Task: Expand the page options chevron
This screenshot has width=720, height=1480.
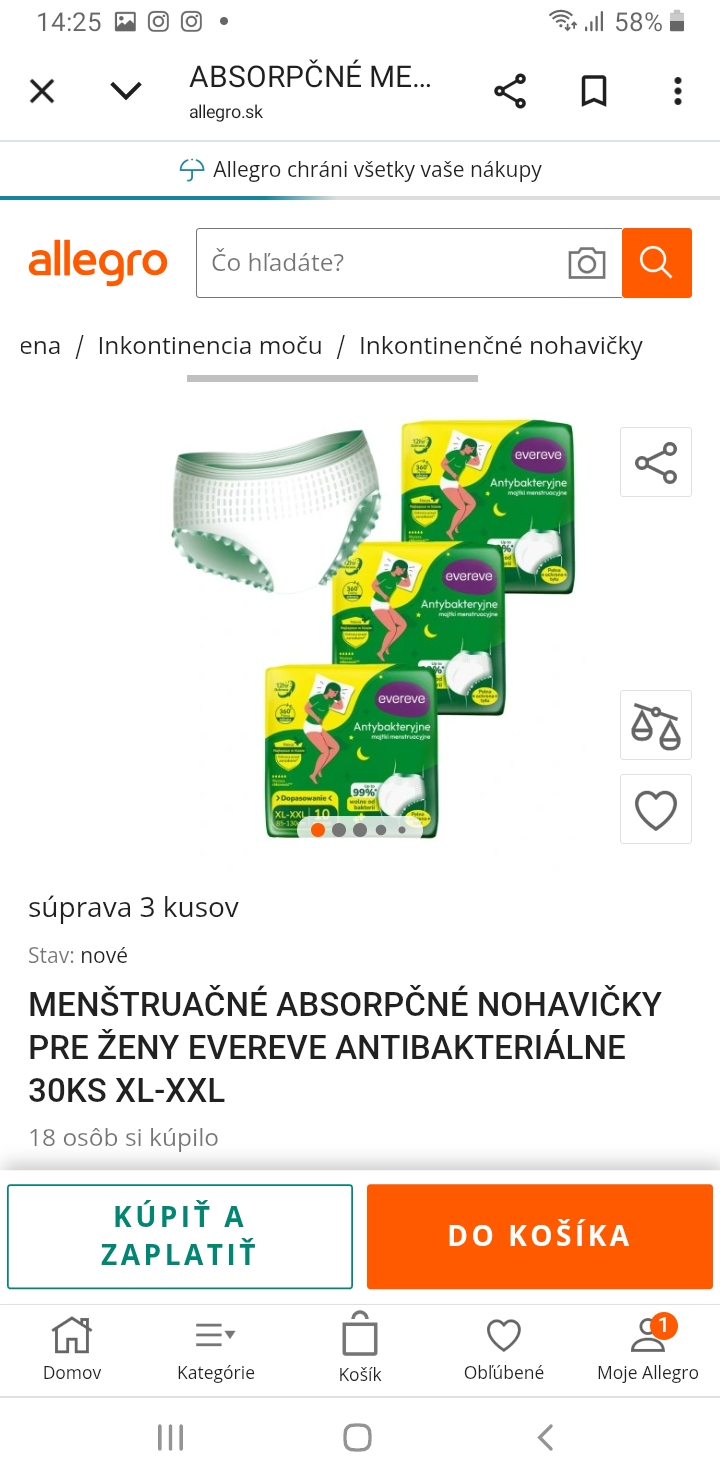Action: click(126, 92)
